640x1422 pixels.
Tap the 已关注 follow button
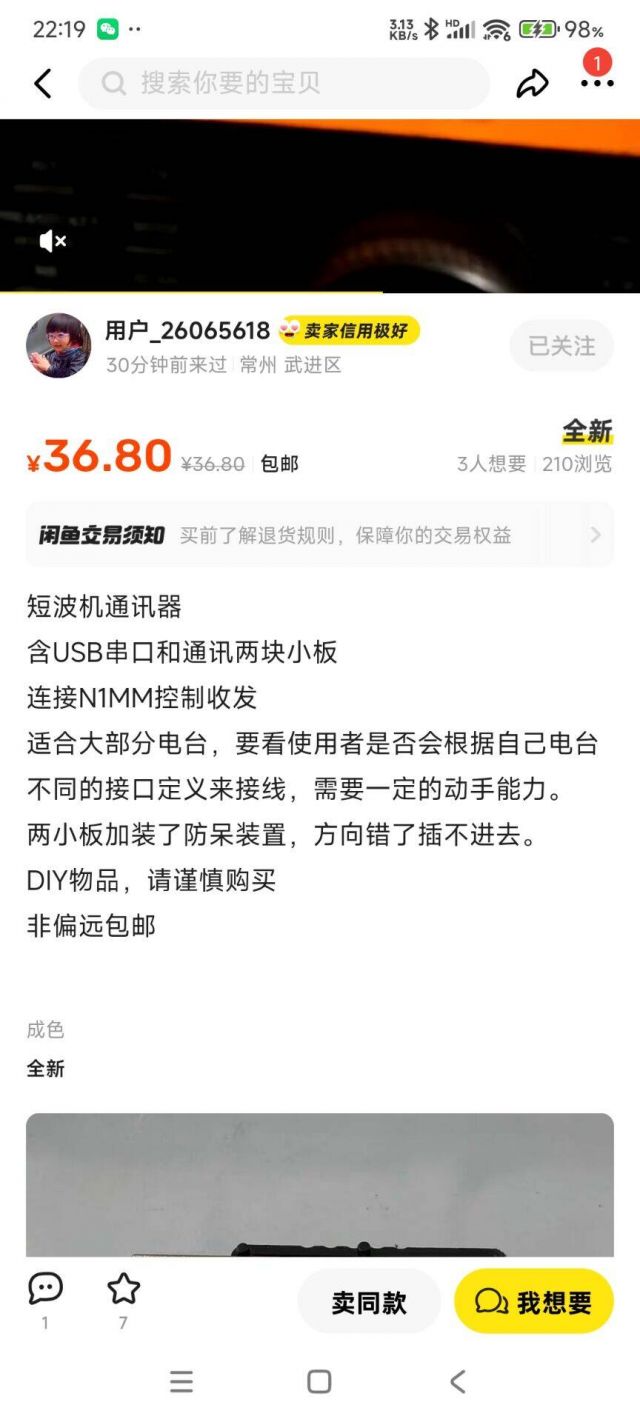coord(561,346)
